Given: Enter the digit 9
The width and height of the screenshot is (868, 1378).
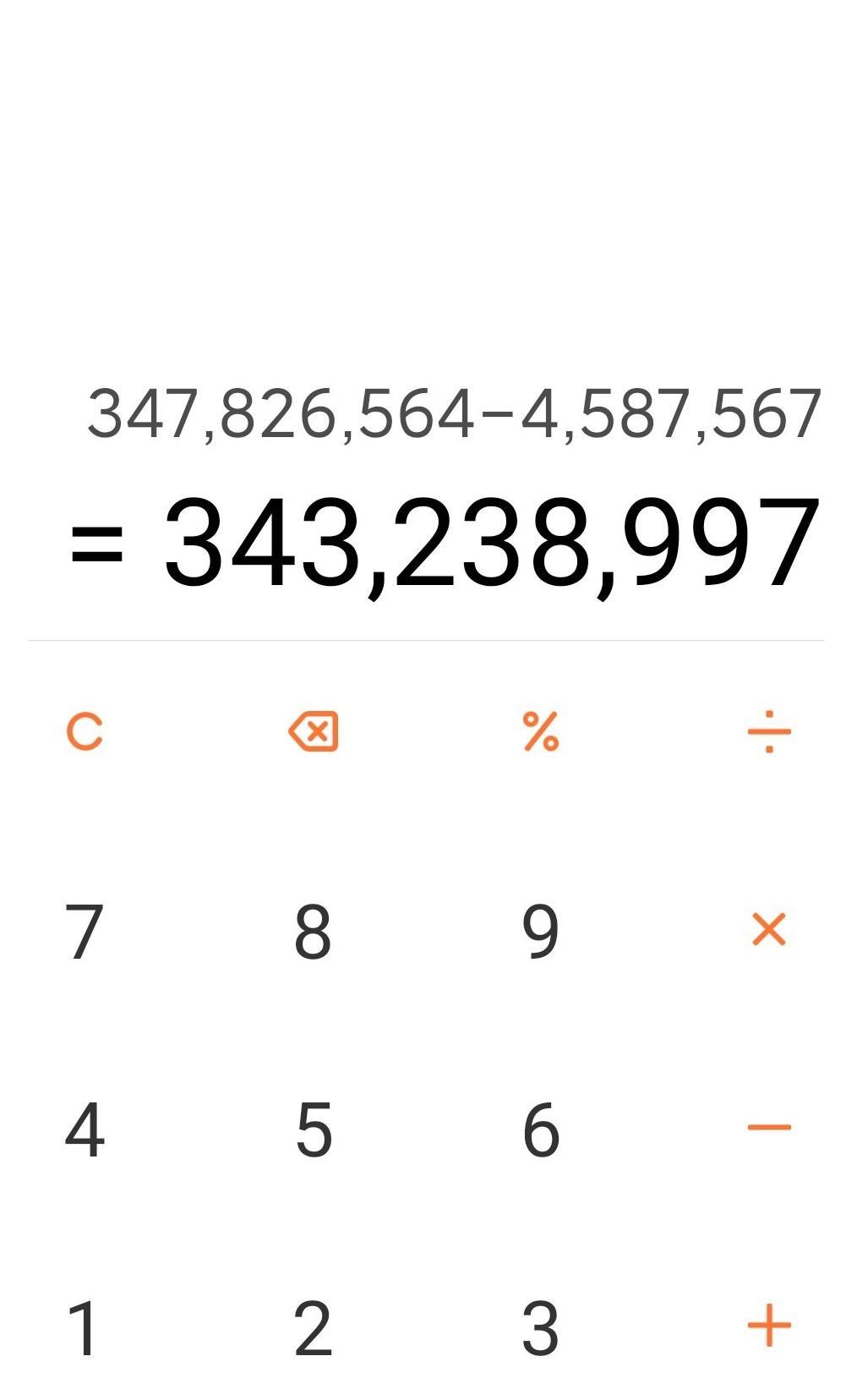Looking at the screenshot, I should 541,931.
